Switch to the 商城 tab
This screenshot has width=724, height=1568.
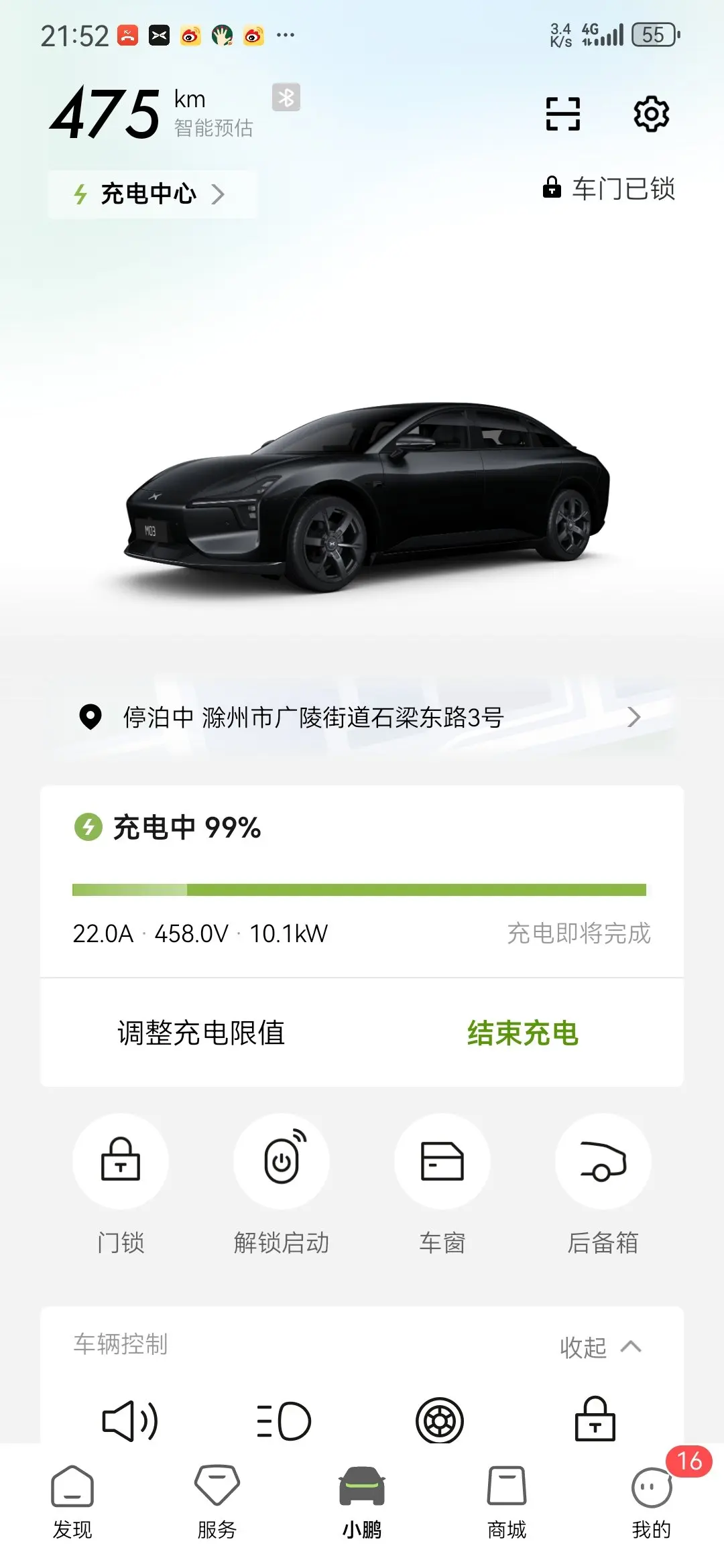coord(507,1502)
